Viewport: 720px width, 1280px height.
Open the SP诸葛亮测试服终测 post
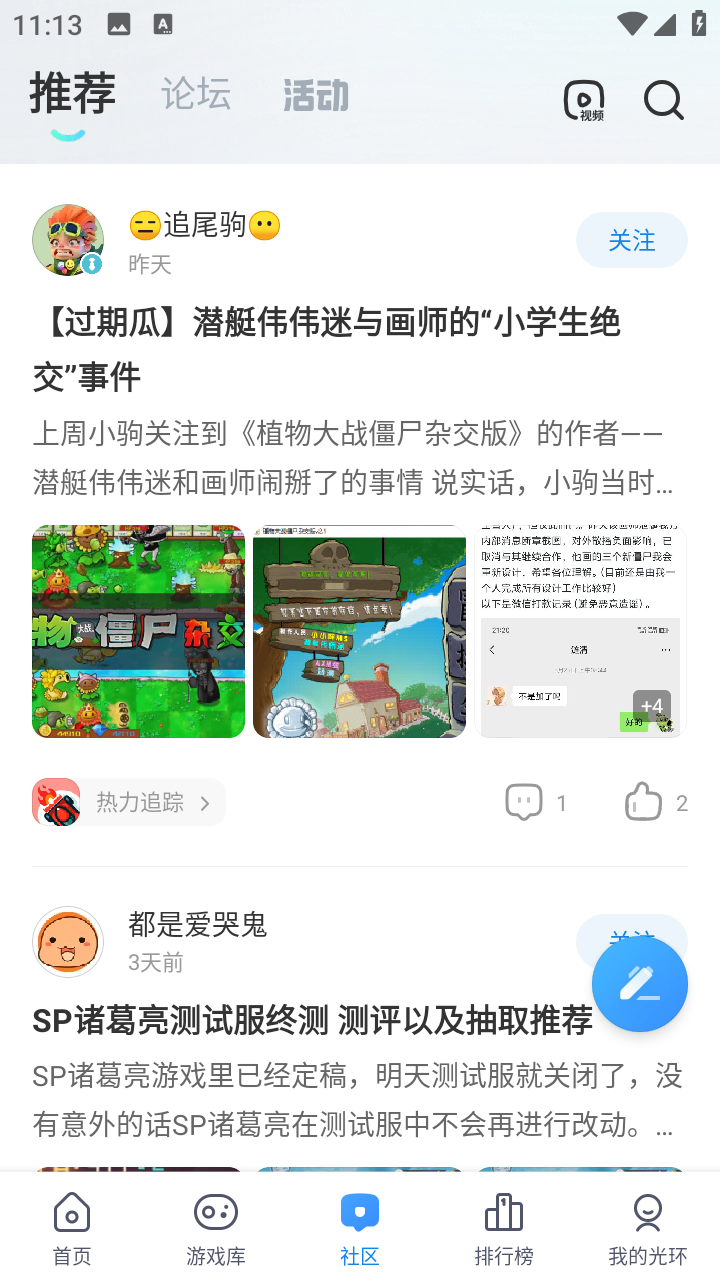[312, 1020]
